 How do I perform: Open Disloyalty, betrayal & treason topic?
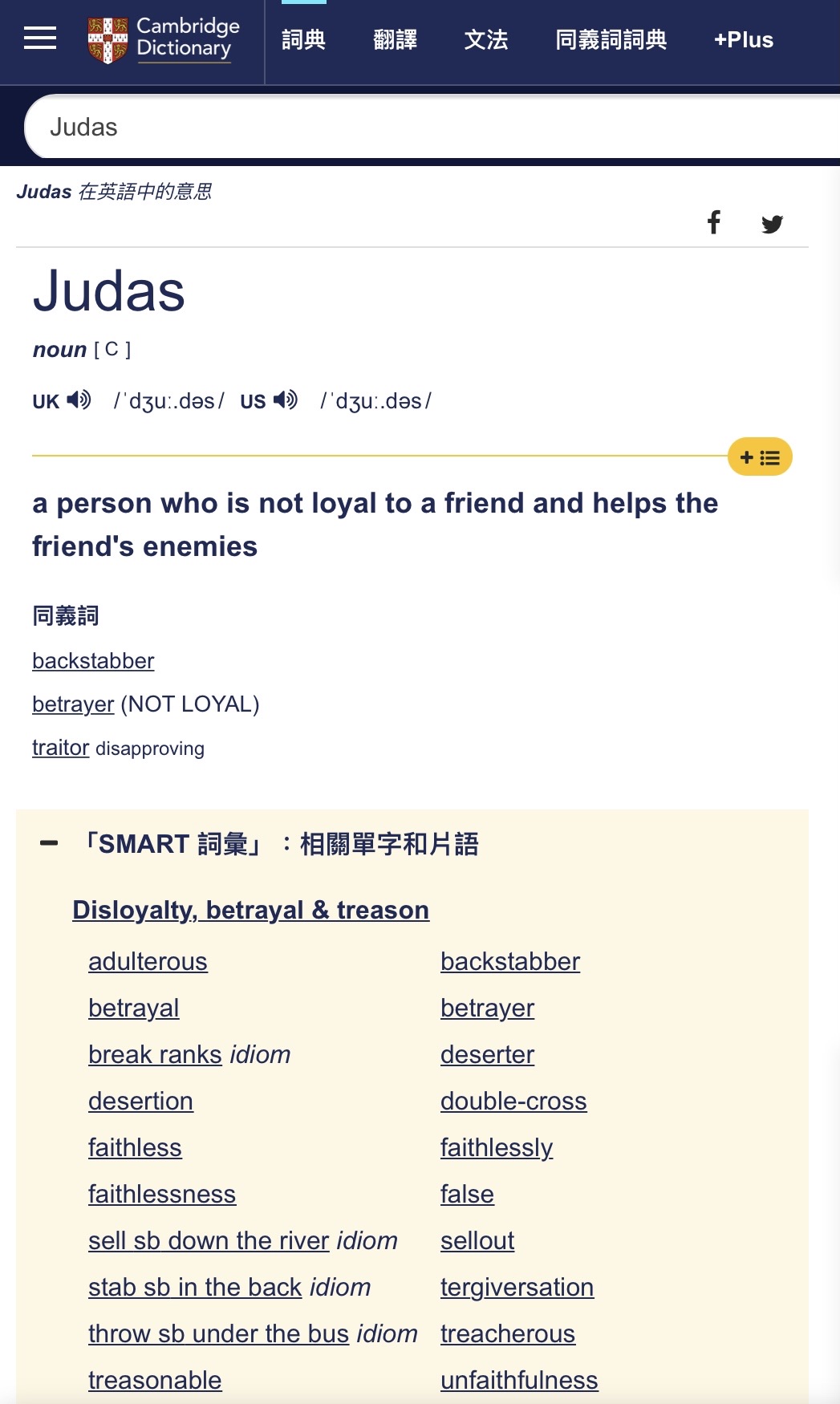(250, 910)
